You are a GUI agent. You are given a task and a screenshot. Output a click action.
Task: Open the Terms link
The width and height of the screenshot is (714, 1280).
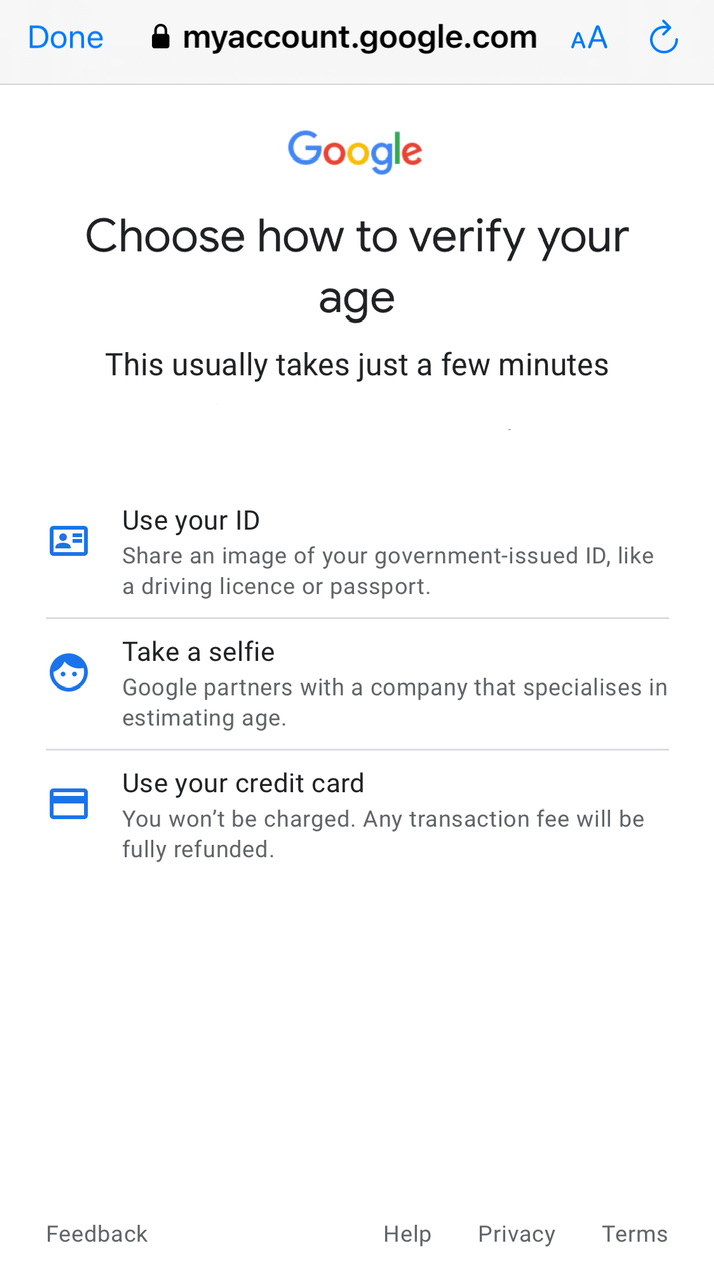point(635,1234)
